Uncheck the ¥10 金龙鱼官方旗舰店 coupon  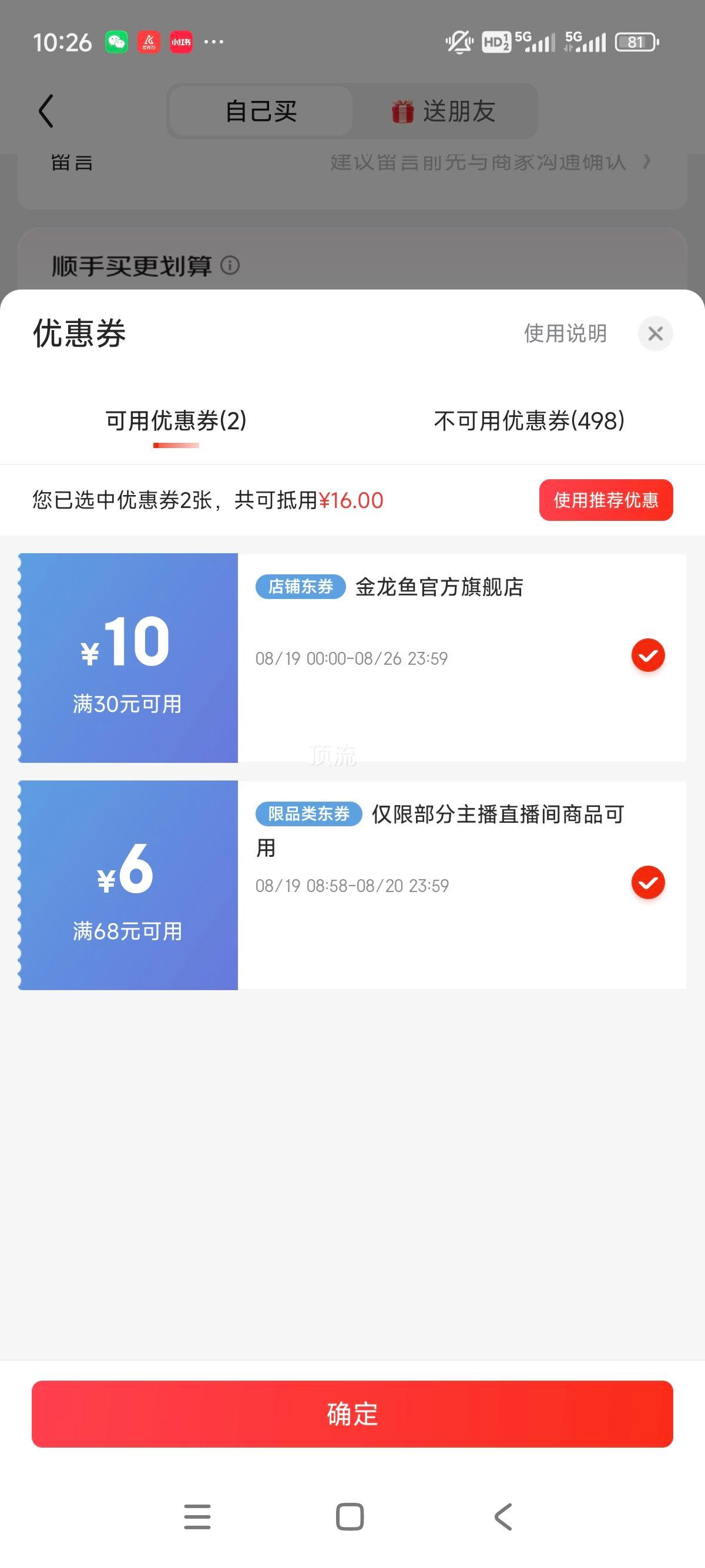648,655
